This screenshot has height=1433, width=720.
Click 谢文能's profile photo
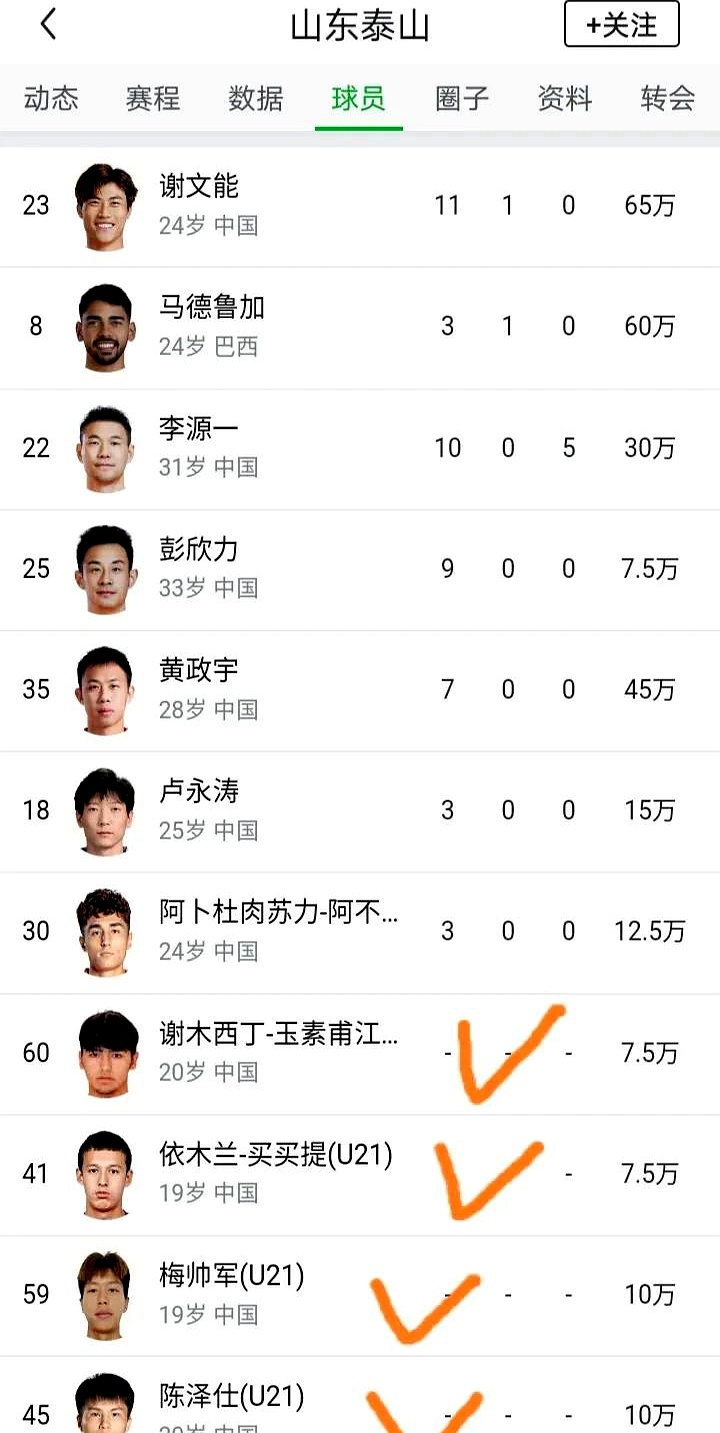click(104, 206)
